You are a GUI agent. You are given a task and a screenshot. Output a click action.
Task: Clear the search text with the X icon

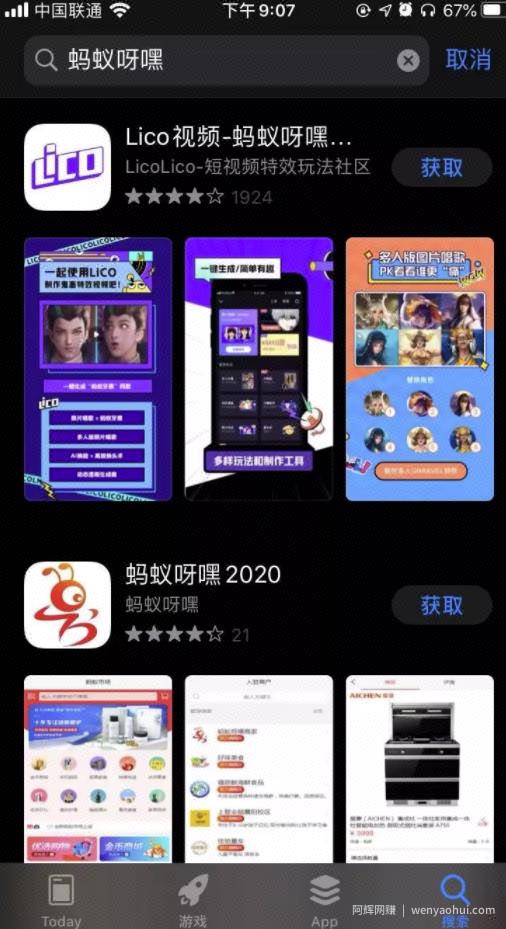pos(408,60)
